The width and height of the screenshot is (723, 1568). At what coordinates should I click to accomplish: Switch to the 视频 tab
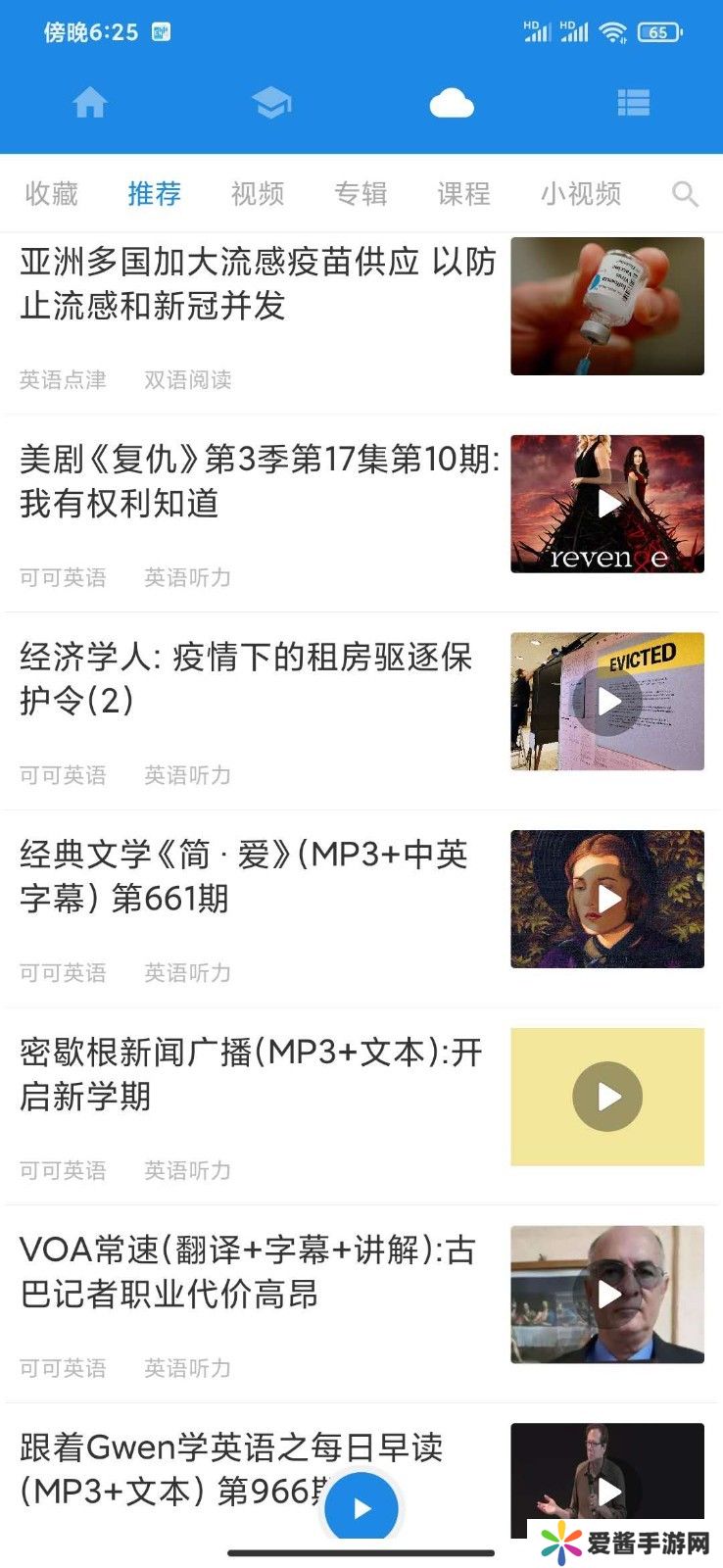[x=258, y=193]
